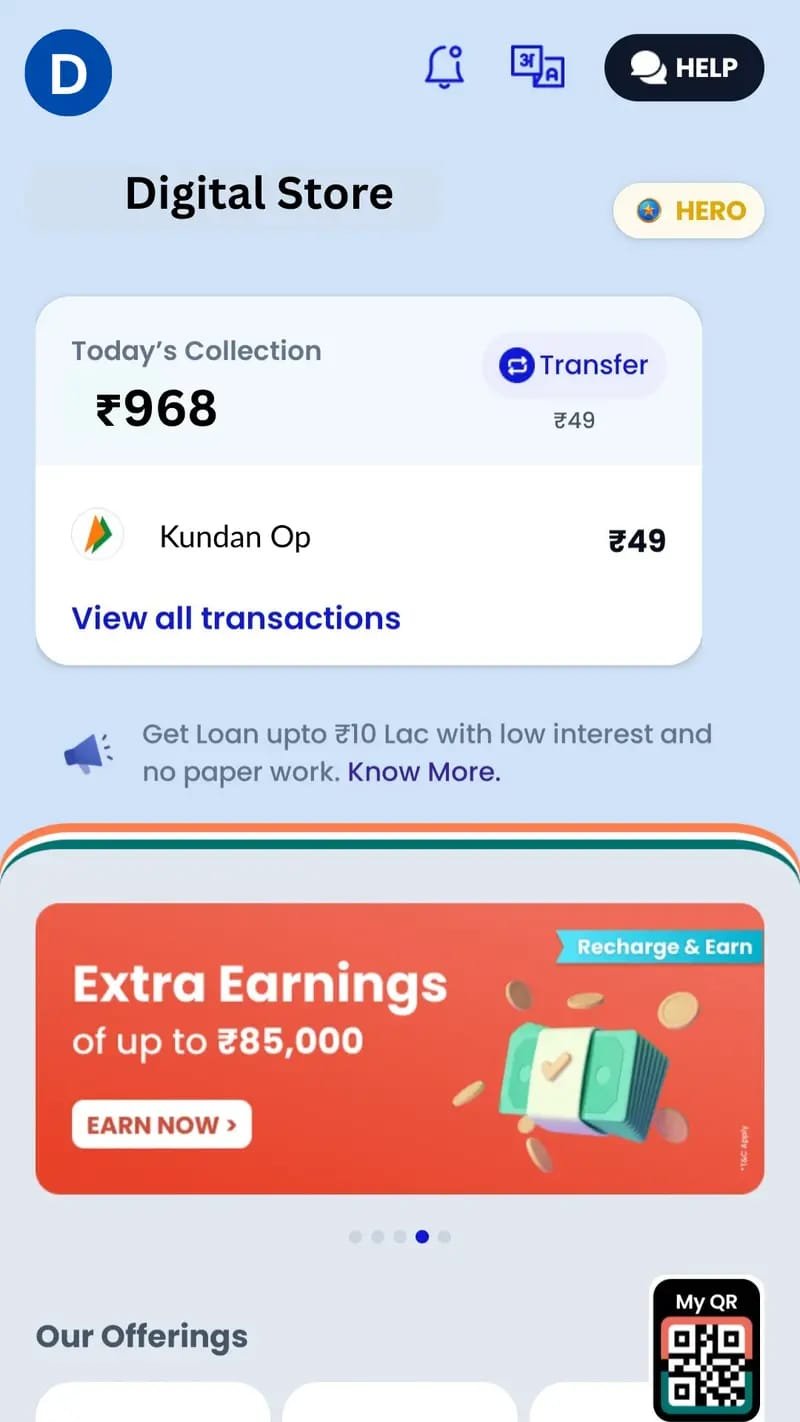Tap EARN NOW on the Extra Earnings banner
Screen dimensions: 800x1422
point(161,1125)
